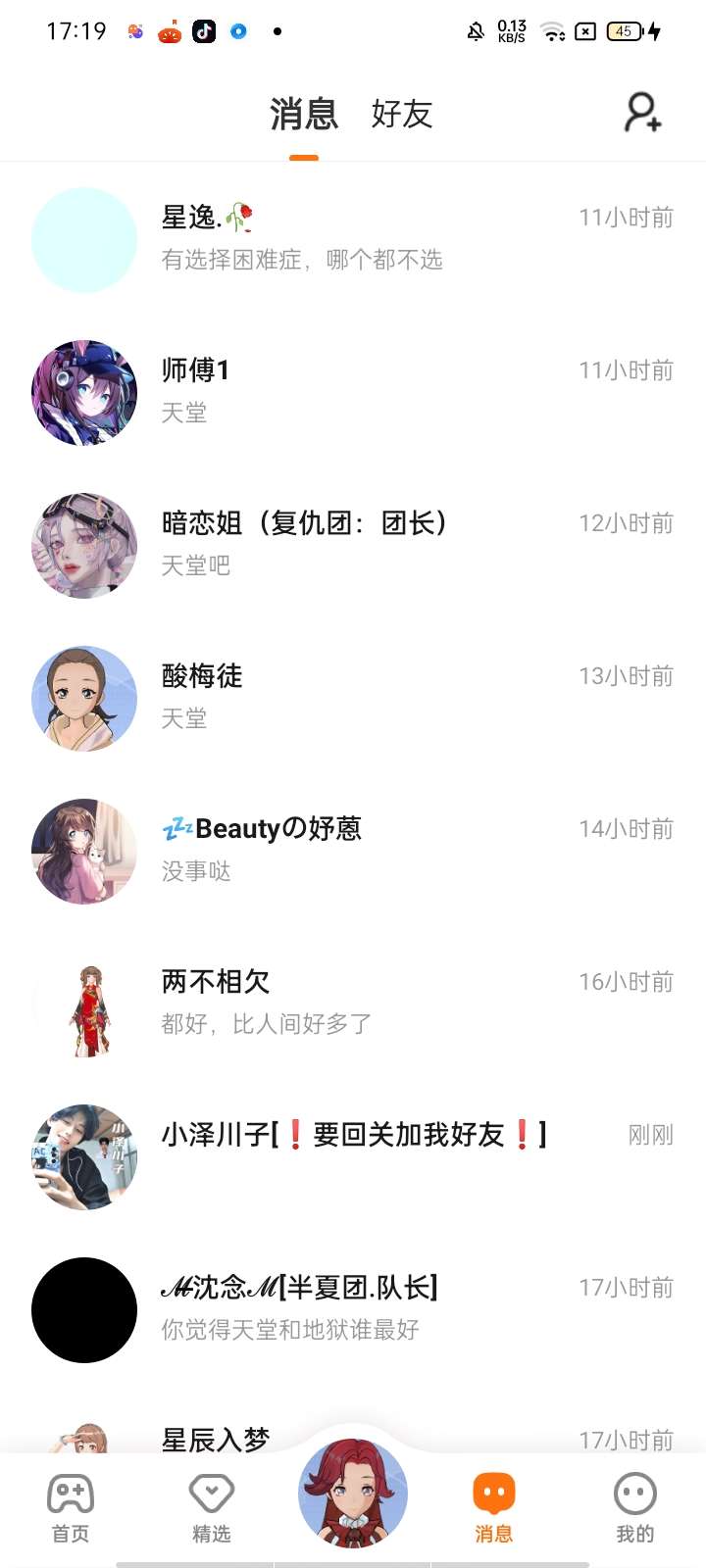Open the chat with 星逸.

353,238
